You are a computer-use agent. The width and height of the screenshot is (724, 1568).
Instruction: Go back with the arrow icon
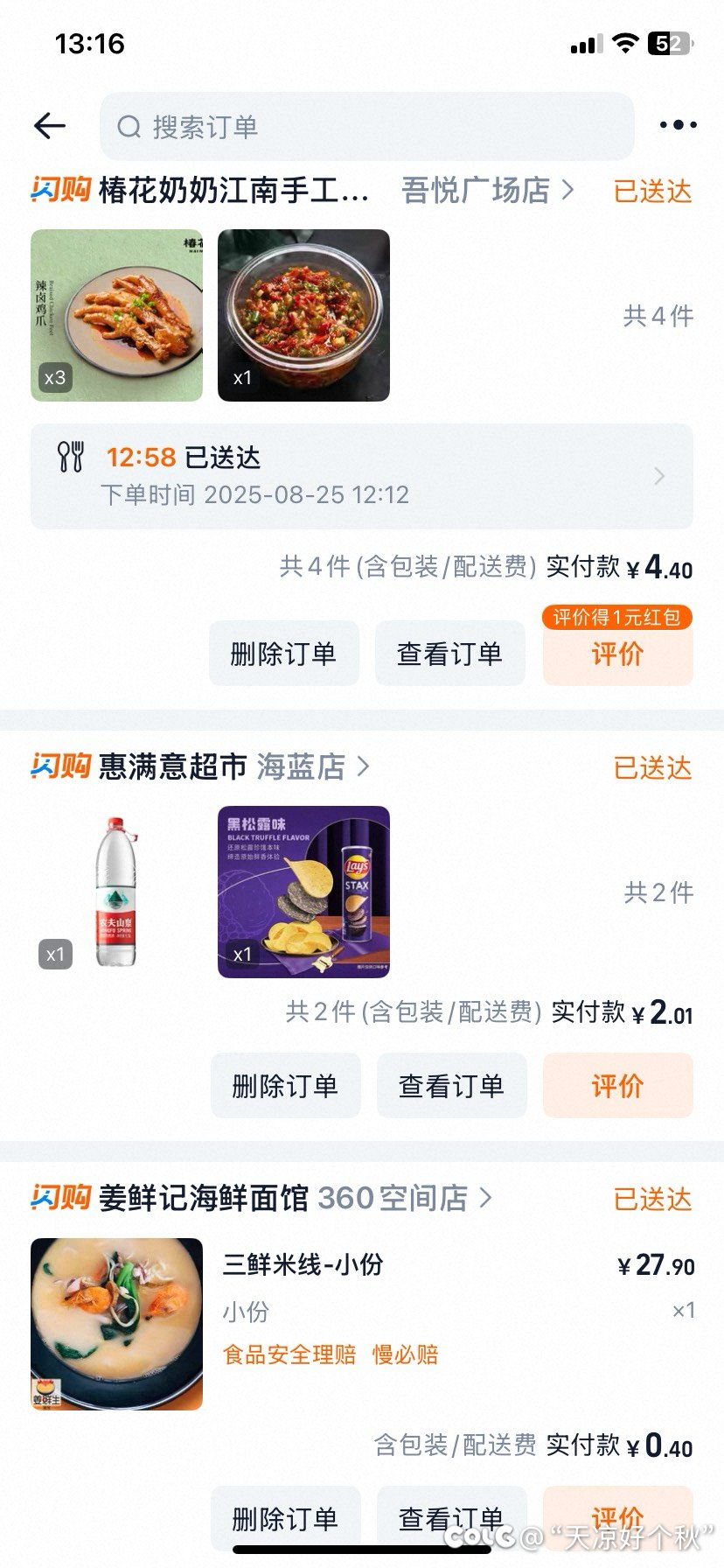[50, 126]
